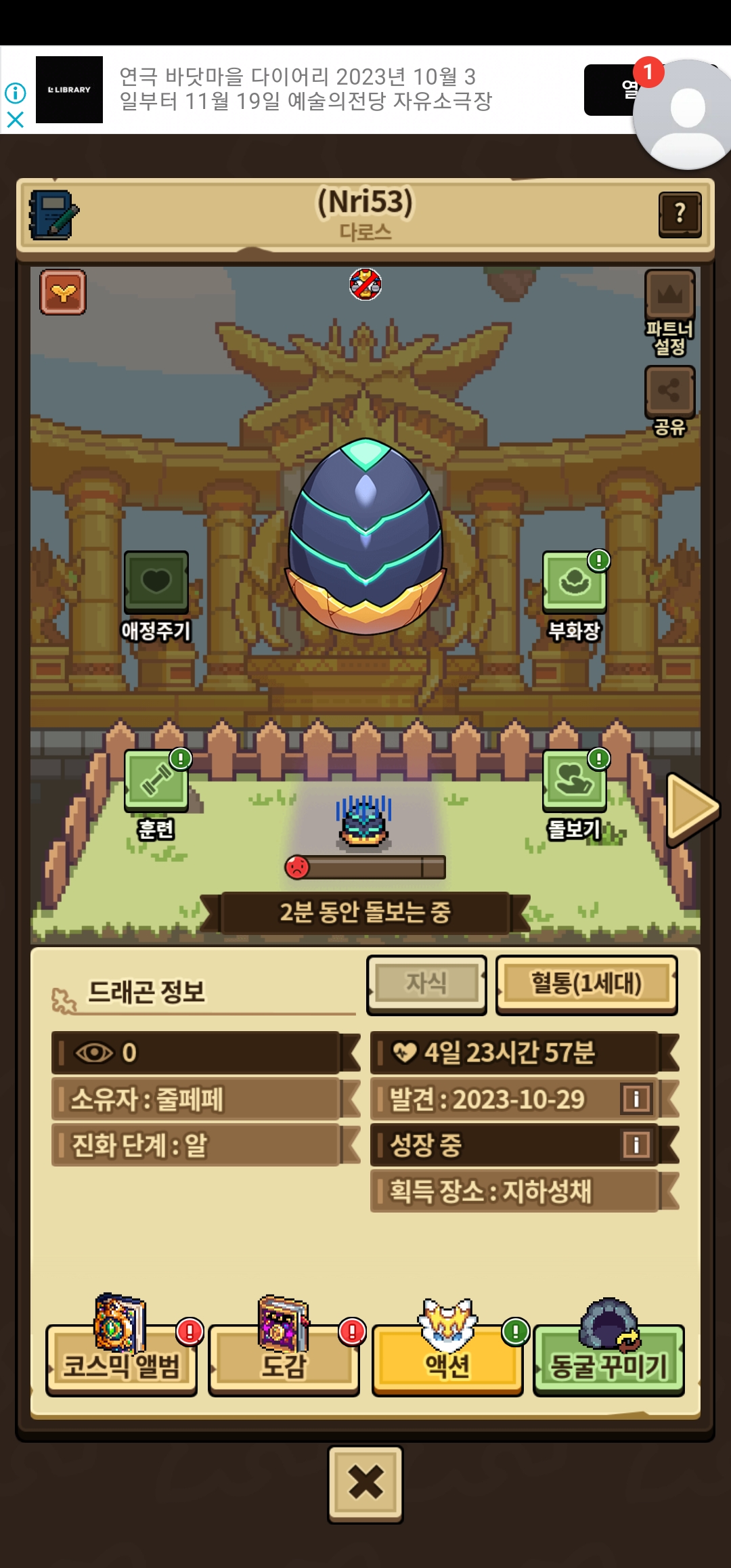
Task: Show info for 발견 date
Action: (636, 1098)
